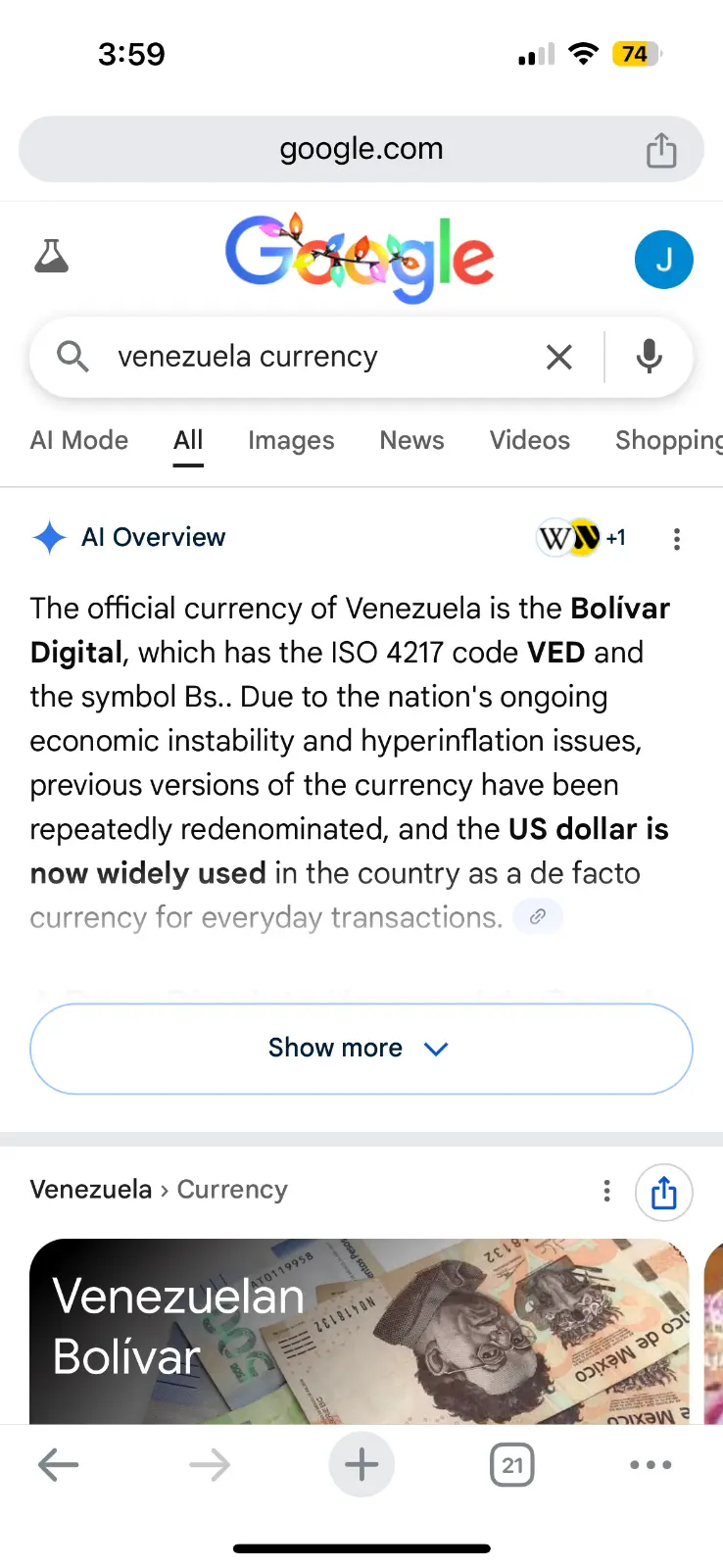Image resolution: width=723 pixels, height=1568 pixels.
Task: Switch to AI Mode tab
Action: [x=79, y=440]
